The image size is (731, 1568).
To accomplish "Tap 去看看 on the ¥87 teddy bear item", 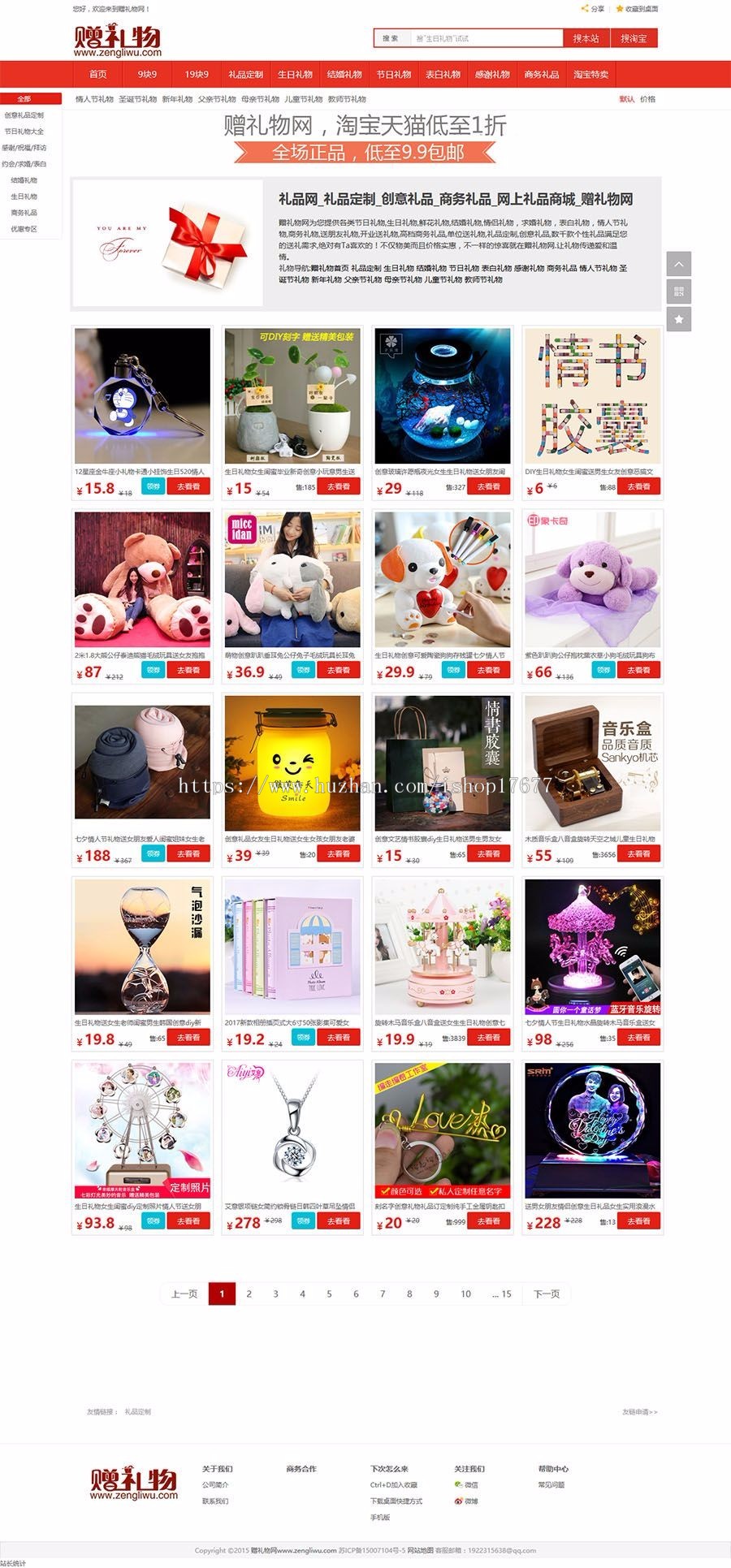I will [x=188, y=670].
